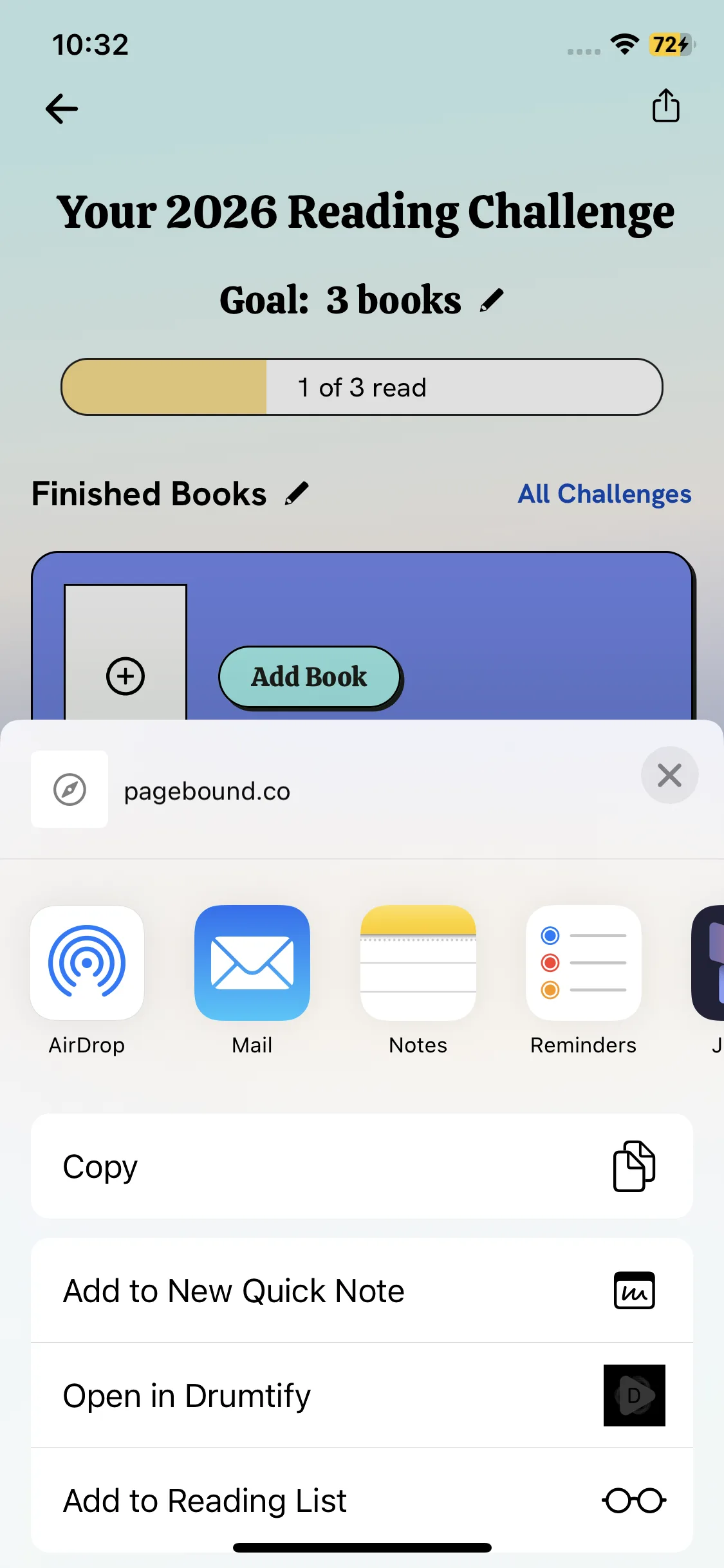Edit the reading goal pencil icon

[x=492, y=301]
